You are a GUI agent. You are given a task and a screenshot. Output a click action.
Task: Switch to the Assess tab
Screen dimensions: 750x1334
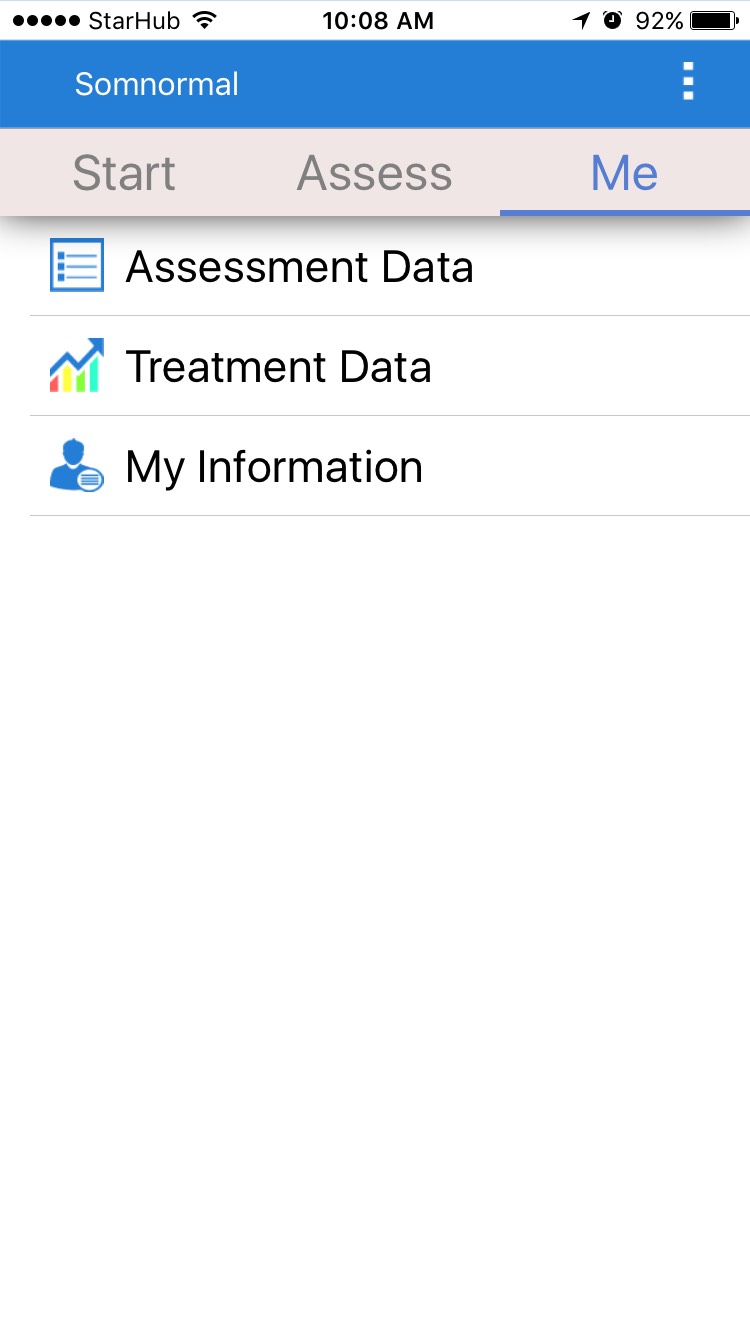(374, 172)
